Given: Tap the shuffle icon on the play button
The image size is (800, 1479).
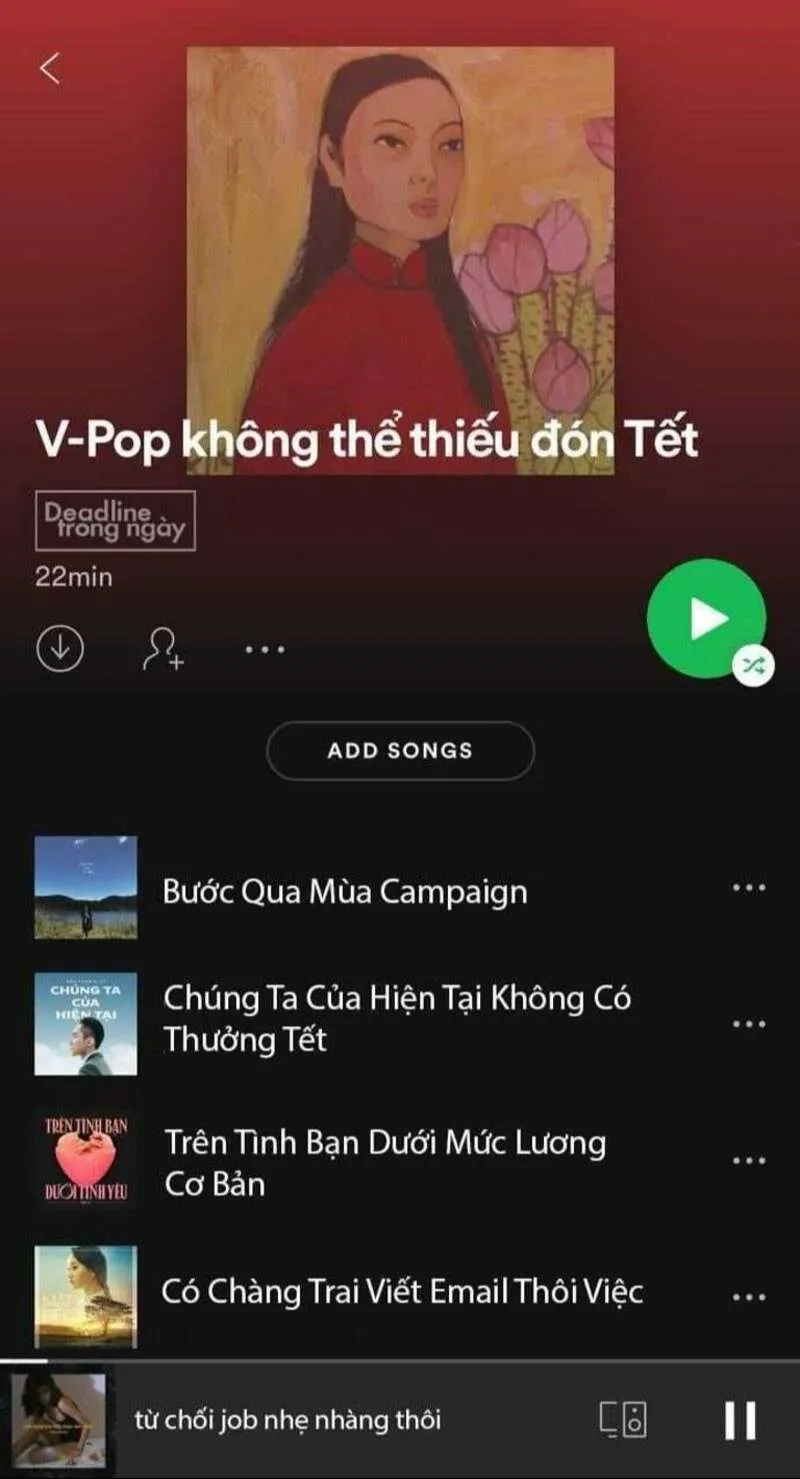Looking at the screenshot, I should click(752, 662).
